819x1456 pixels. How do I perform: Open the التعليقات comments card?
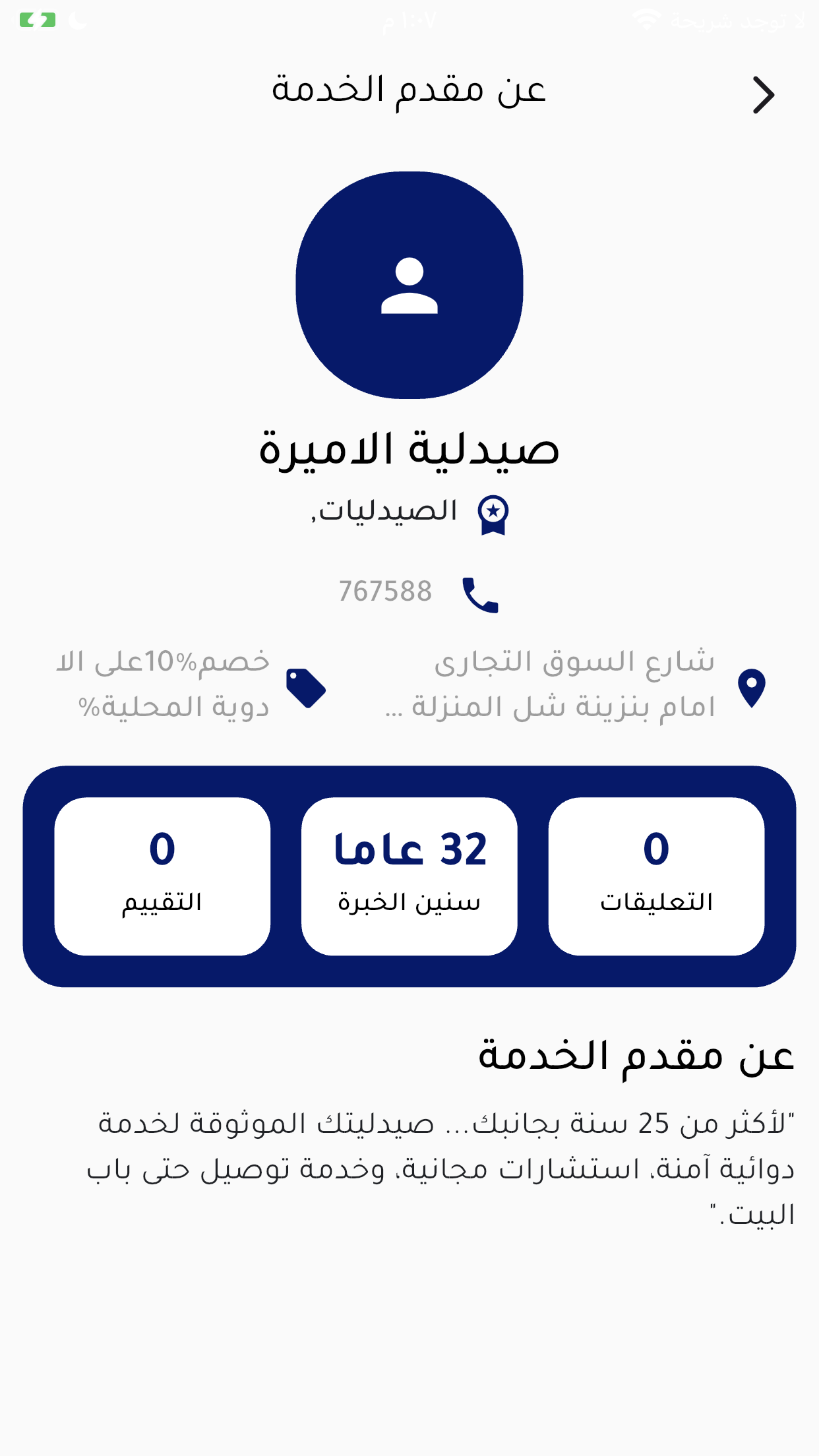(x=656, y=876)
